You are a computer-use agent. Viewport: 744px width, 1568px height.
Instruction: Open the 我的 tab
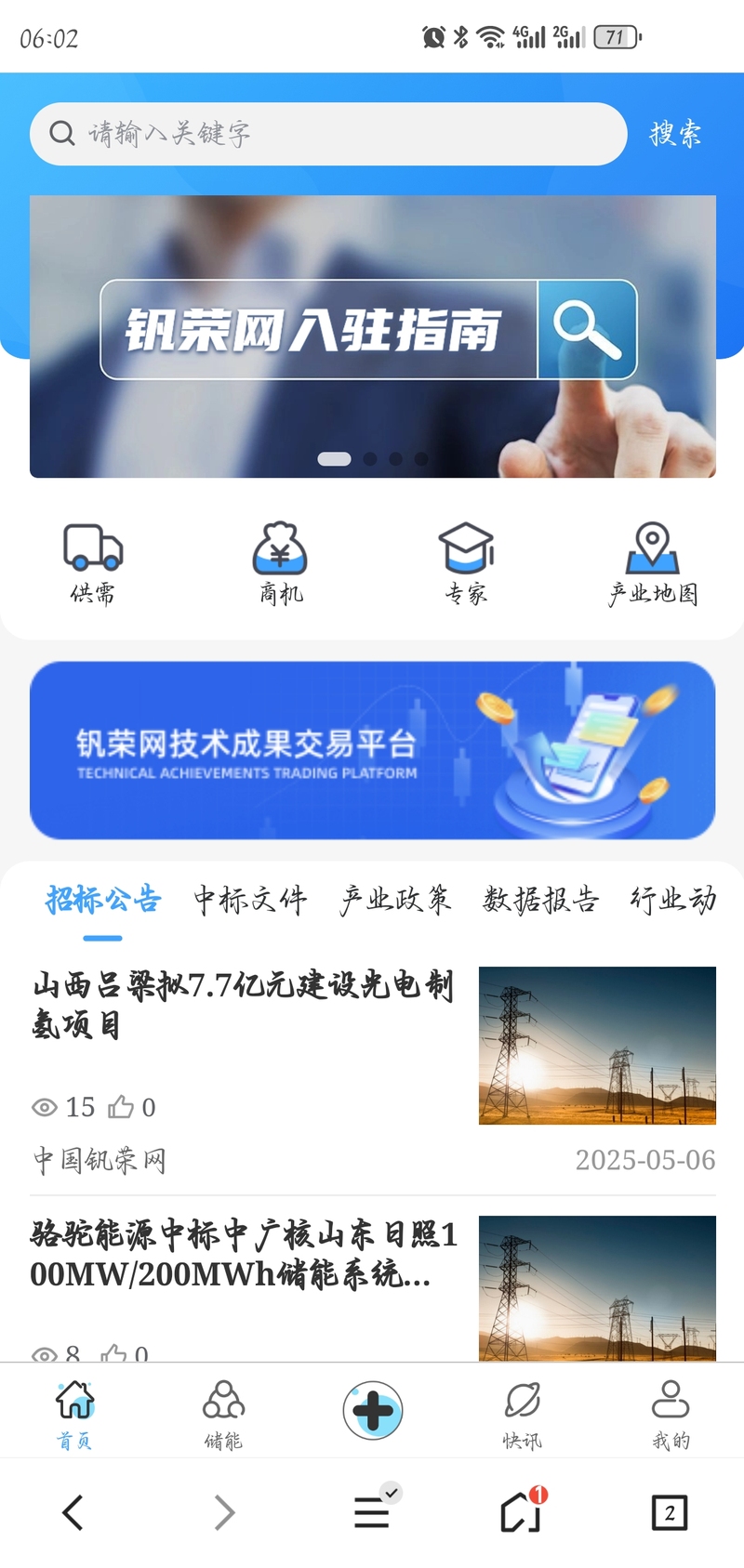coord(671,1414)
